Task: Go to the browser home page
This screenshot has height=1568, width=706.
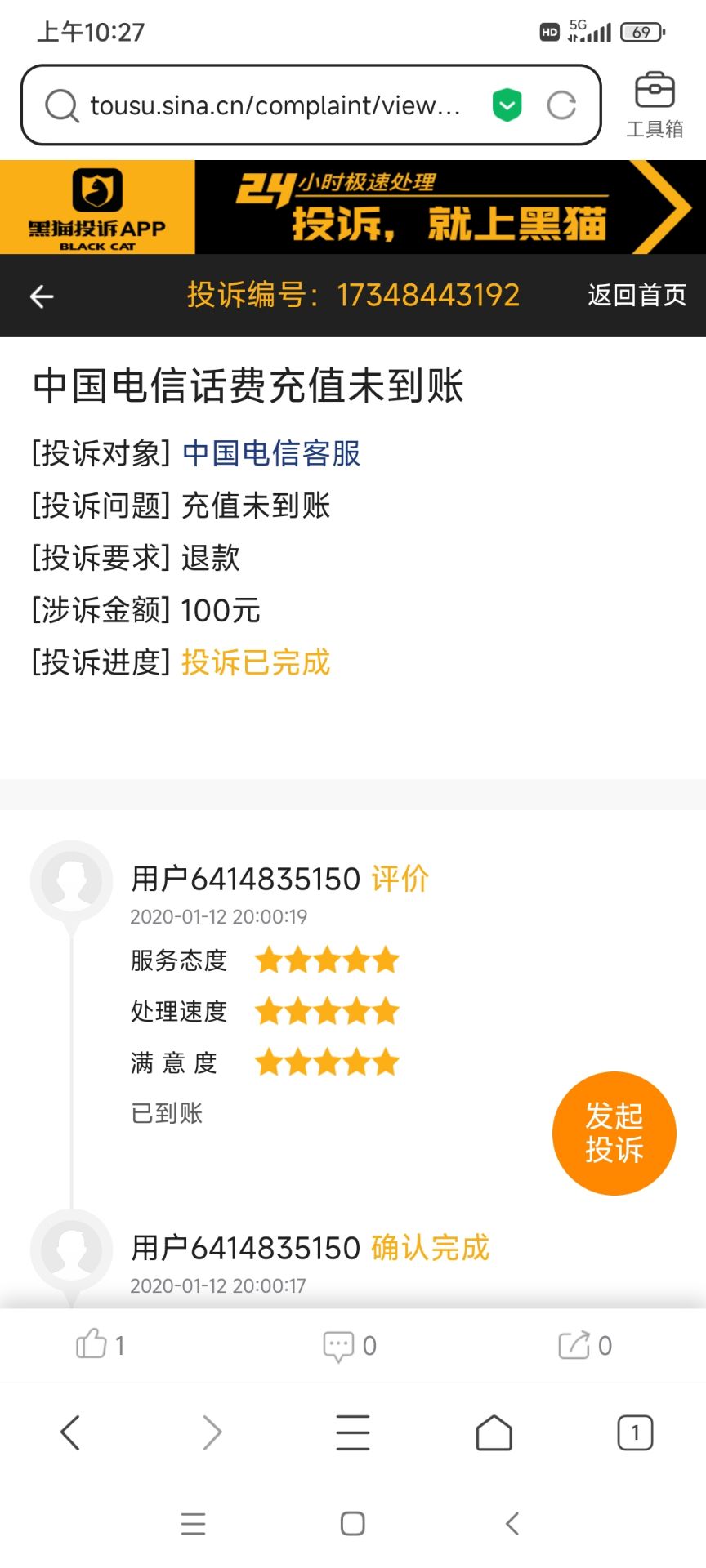Action: pyautogui.click(x=494, y=1432)
